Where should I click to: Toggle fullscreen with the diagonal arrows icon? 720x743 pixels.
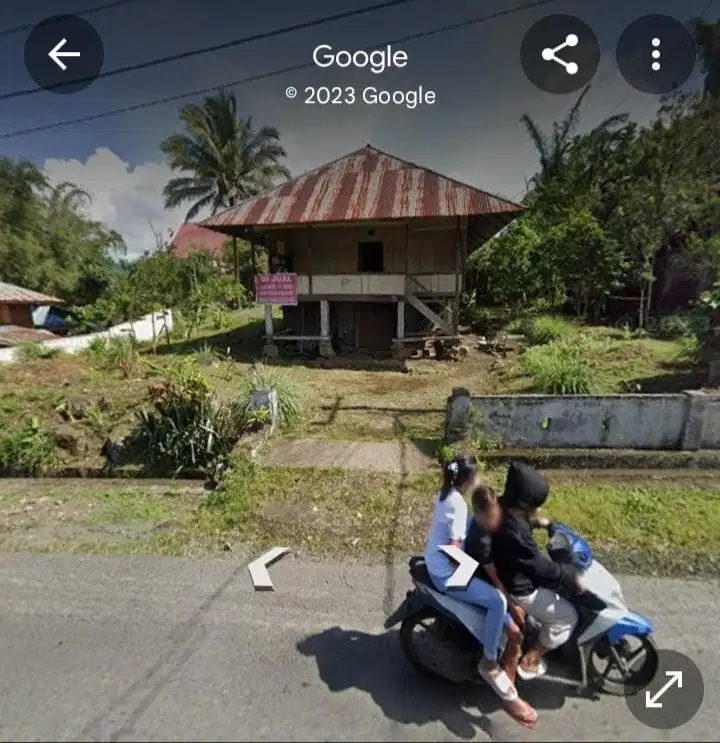click(663, 688)
